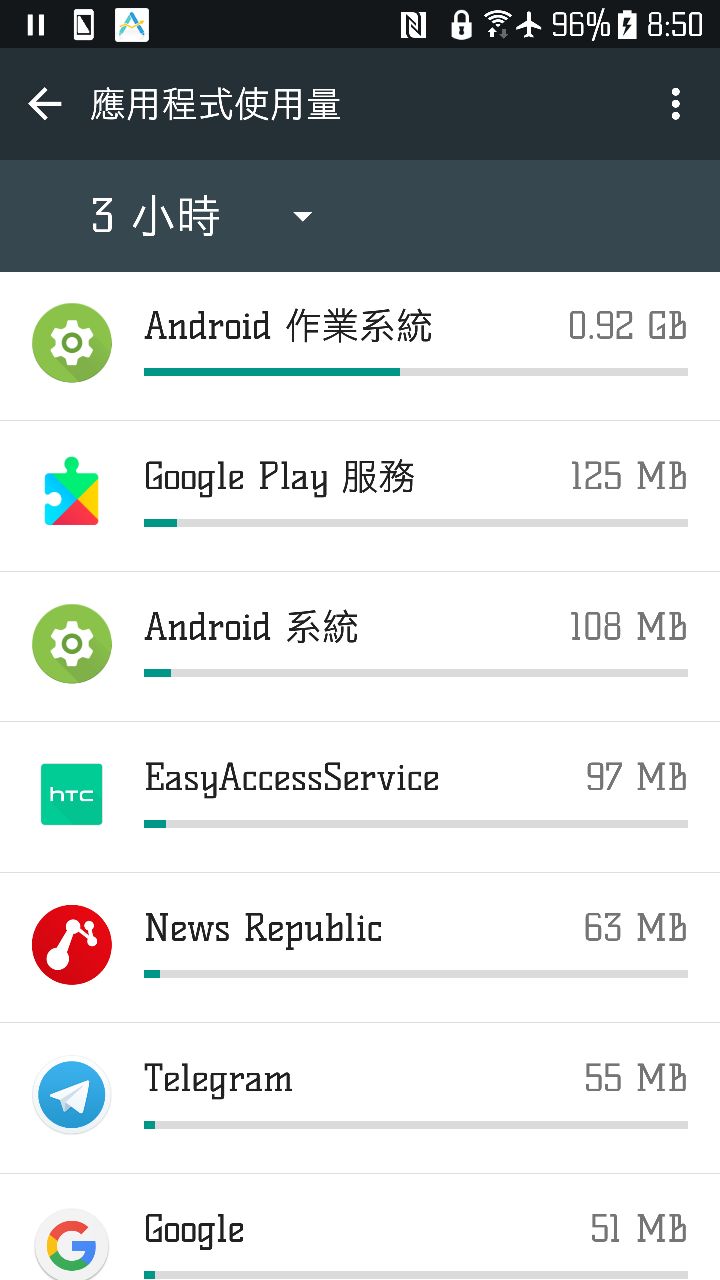The height and width of the screenshot is (1280, 720).
Task: View Android 系統 memory usage
Action: coord(360,646)
